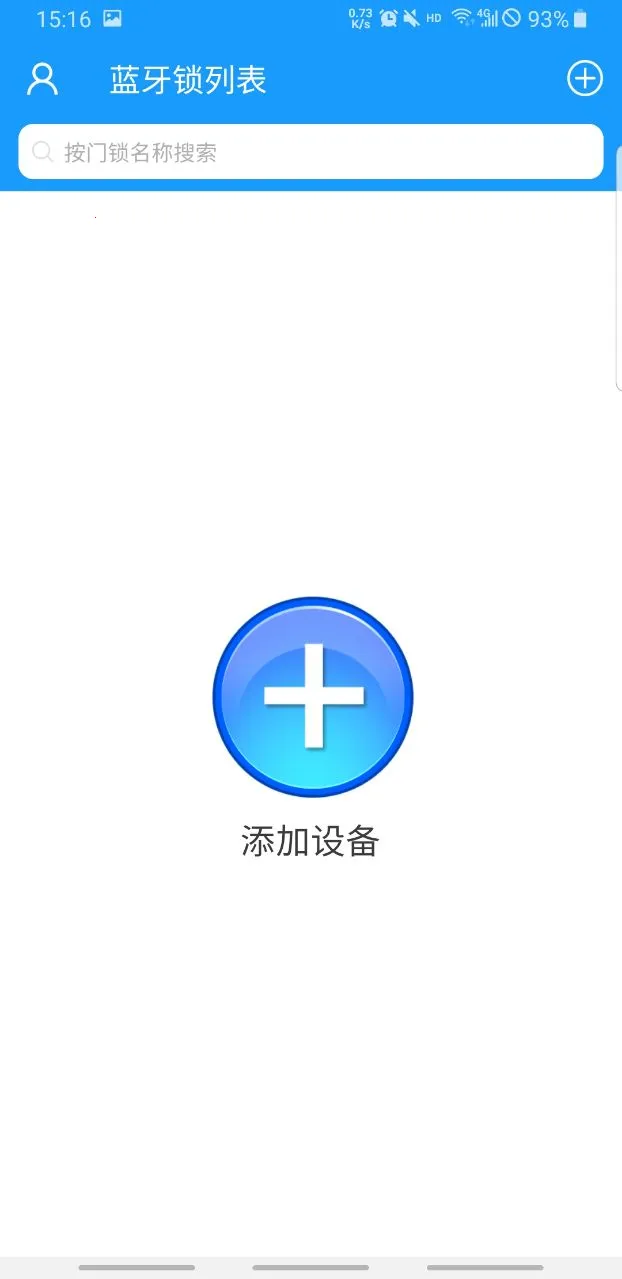
Task: Open the user profile icon
Action: (42, 79)
